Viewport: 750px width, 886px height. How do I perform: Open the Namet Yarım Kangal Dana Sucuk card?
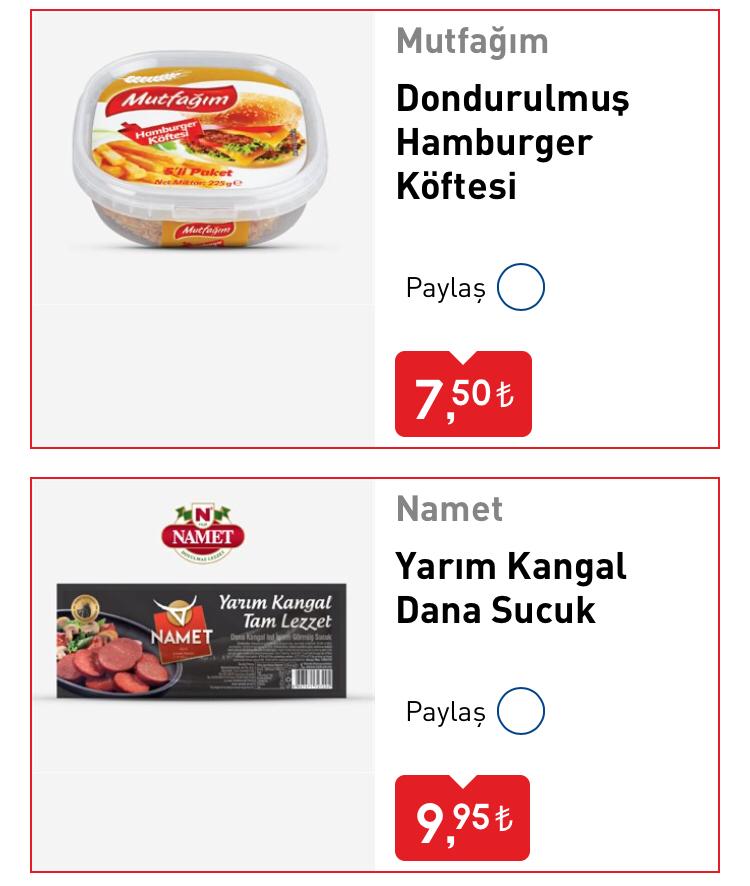(510, 588)
